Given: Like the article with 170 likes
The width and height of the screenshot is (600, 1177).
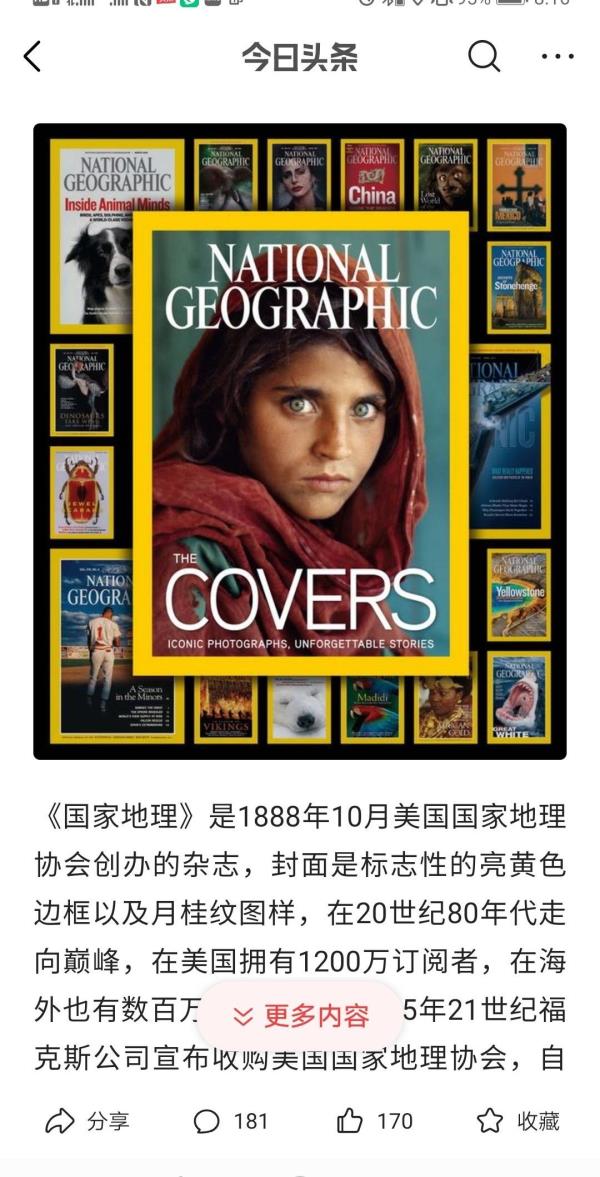Looking at the screenshot, I should click(374, 1121).
